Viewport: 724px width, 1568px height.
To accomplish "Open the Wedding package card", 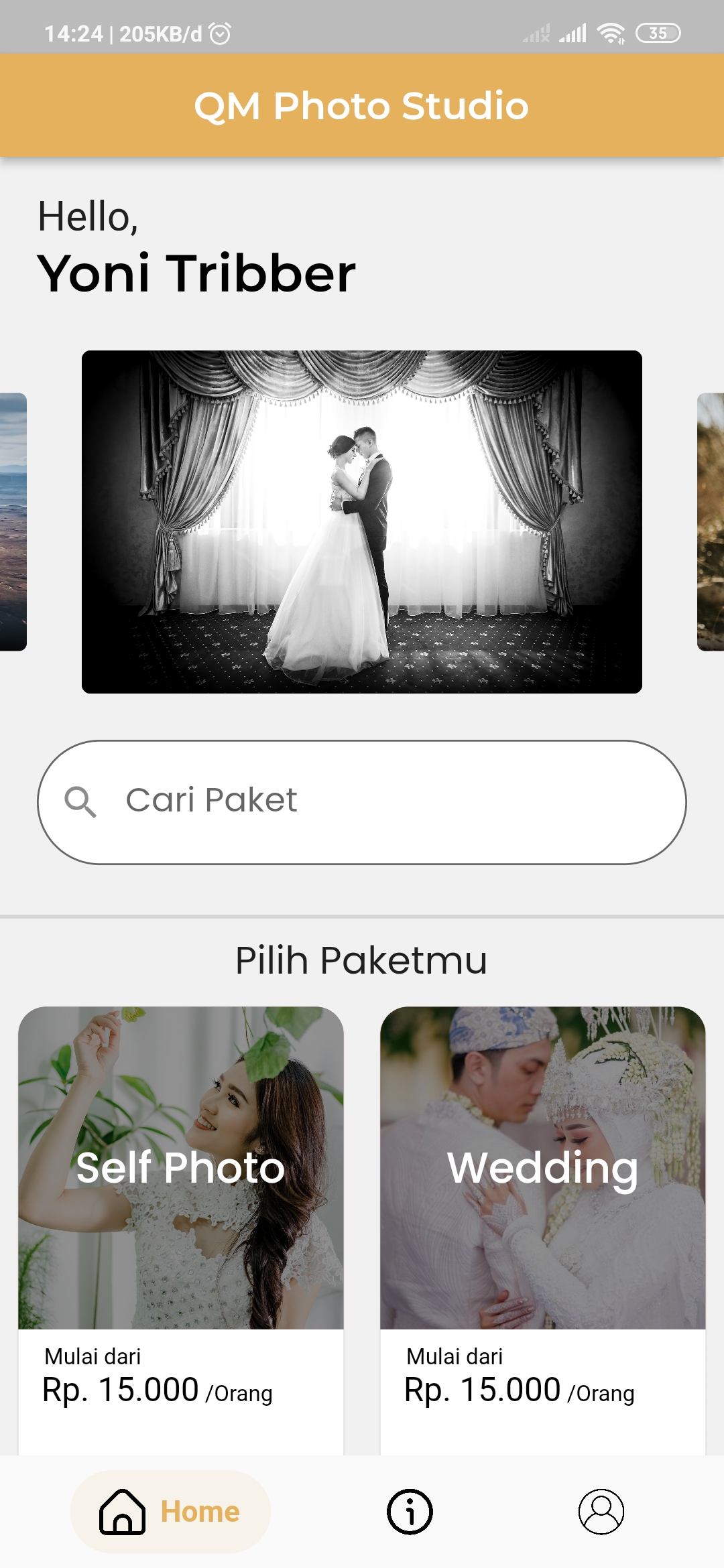I will [542, 1206].
